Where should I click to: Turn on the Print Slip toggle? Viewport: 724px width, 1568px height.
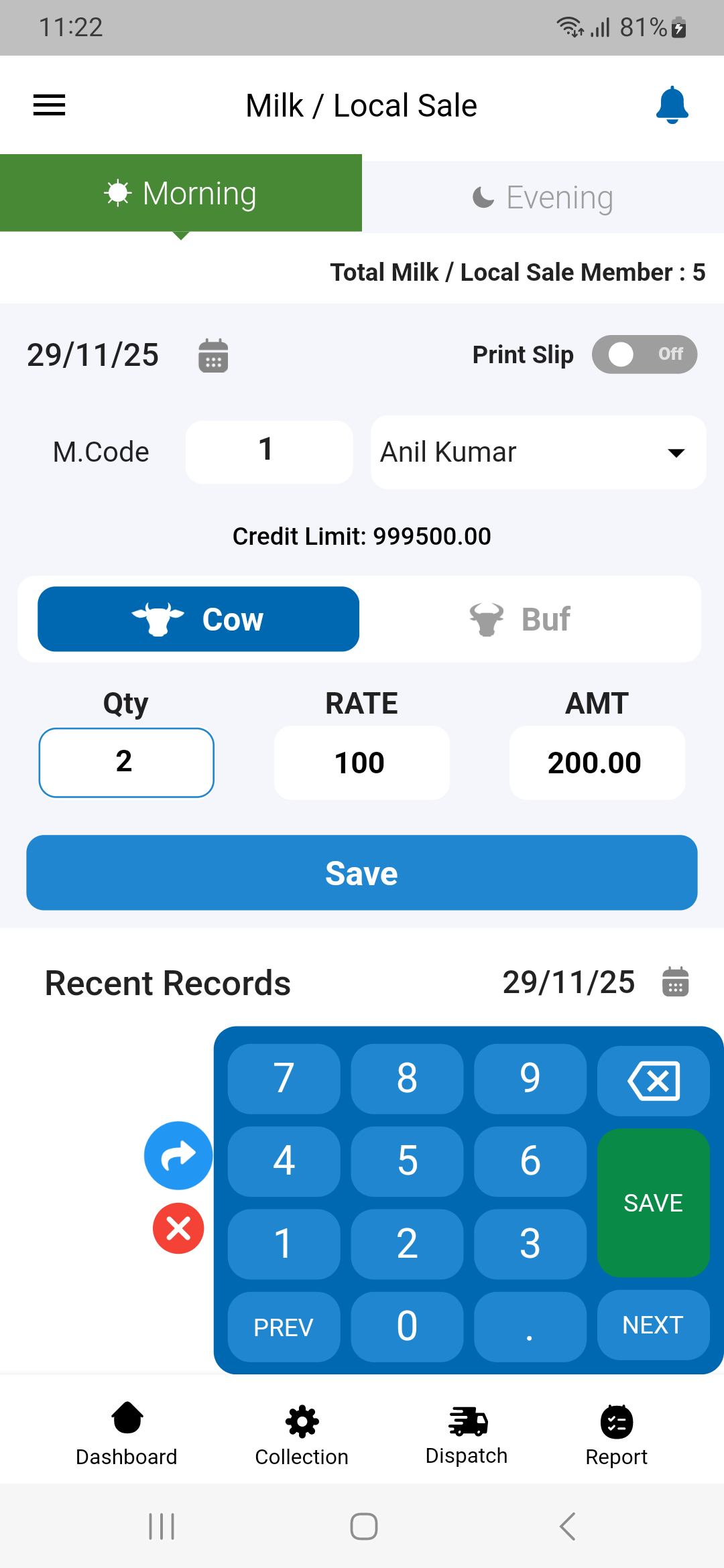(x=644, y=354)
